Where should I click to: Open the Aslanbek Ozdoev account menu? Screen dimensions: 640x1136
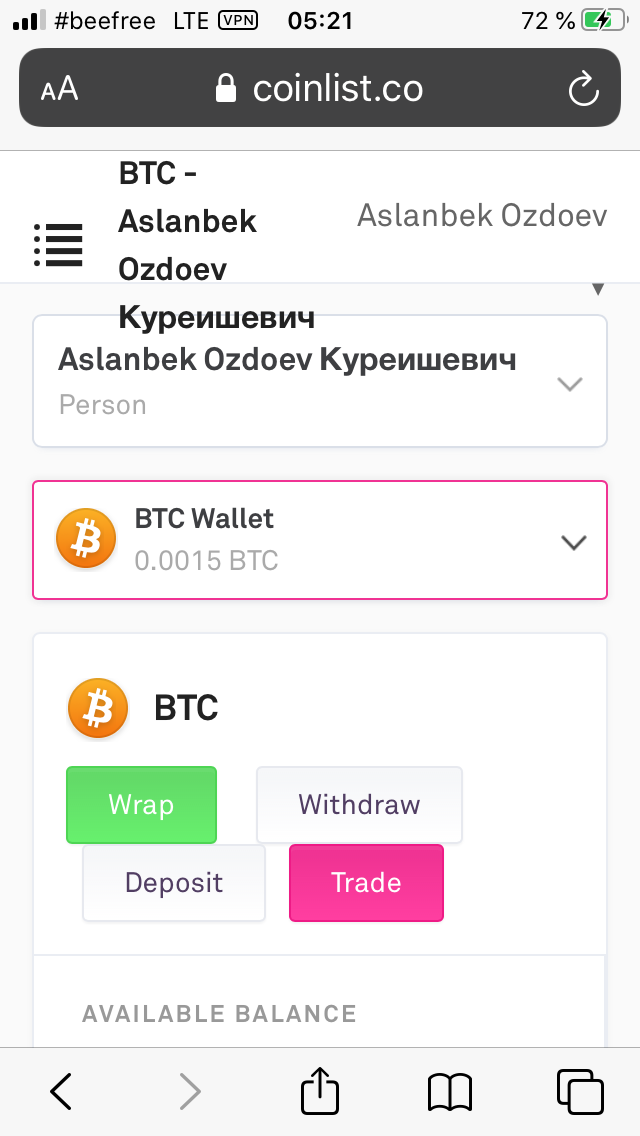pos(482,216)
